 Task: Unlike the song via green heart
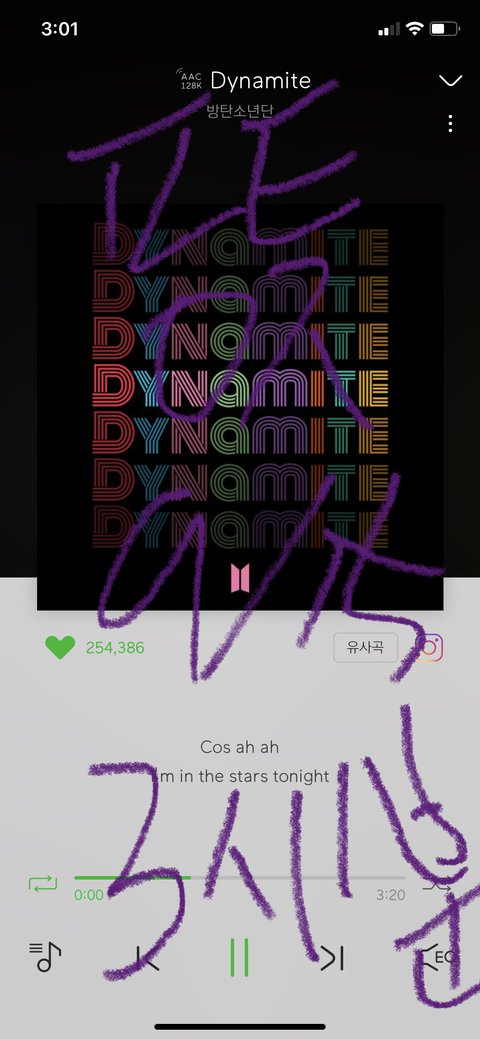tap(60, 647)
